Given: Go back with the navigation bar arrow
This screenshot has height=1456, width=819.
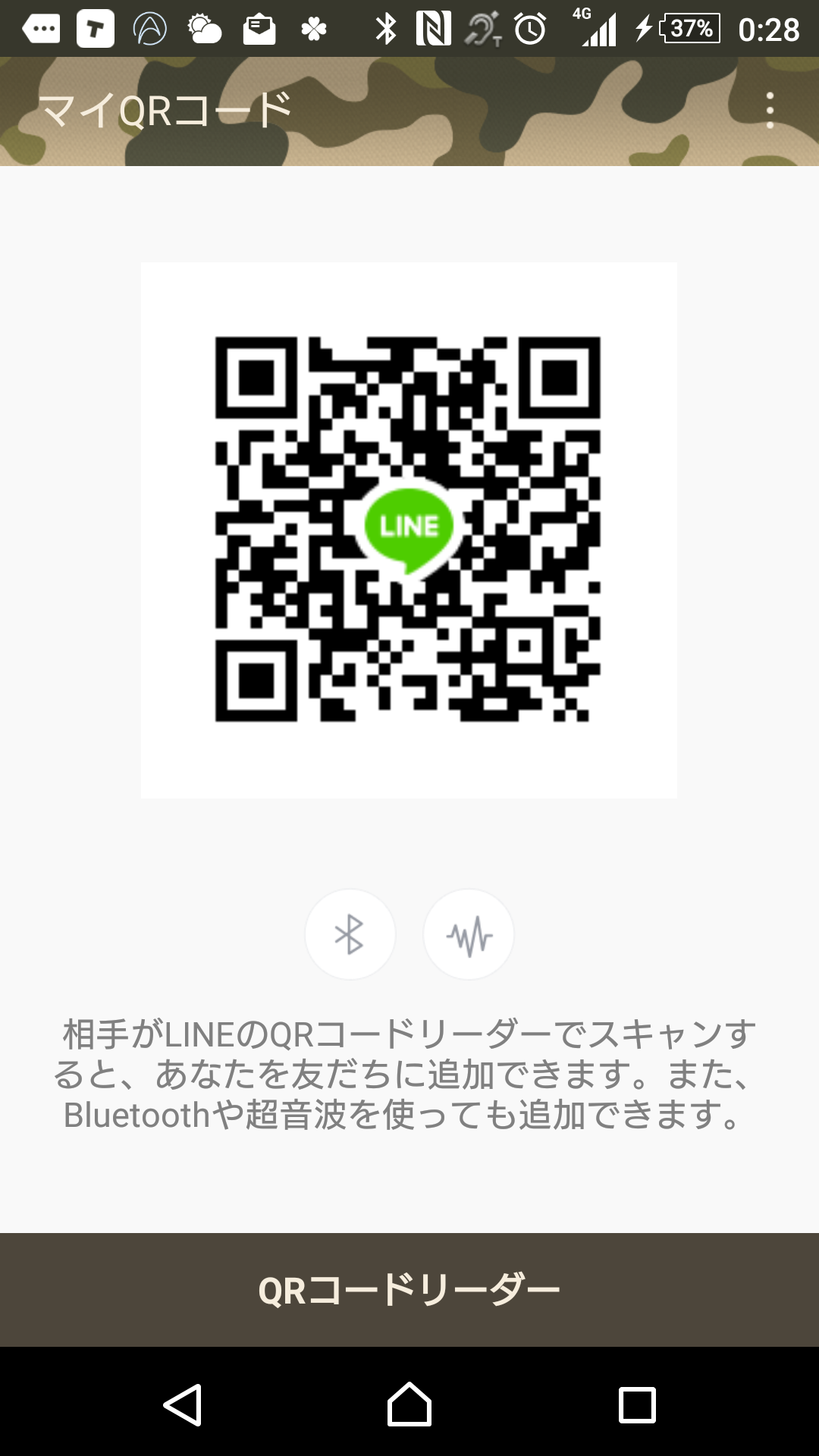Looking at the screenshot, I should point(183,1404).
